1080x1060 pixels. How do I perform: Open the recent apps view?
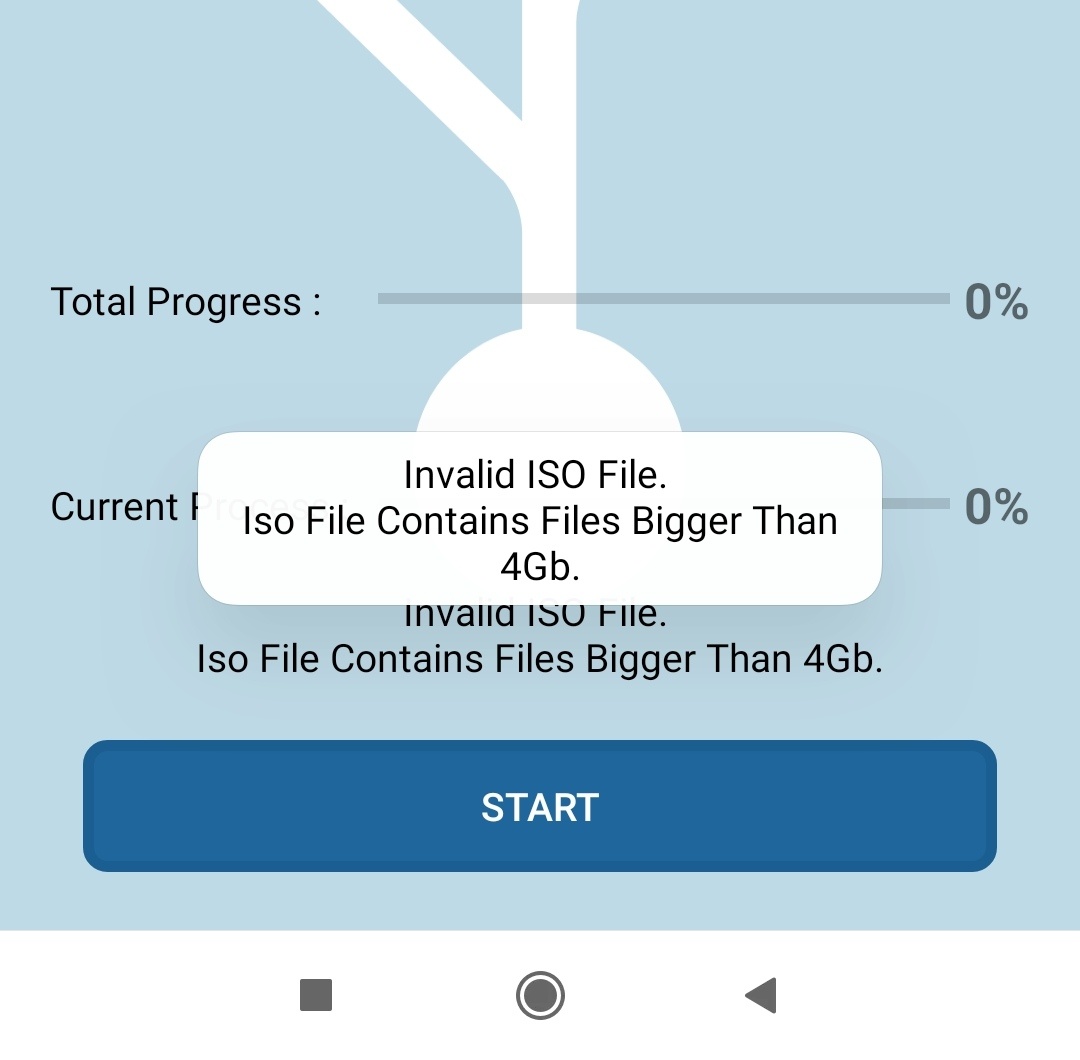coord(316,996)
